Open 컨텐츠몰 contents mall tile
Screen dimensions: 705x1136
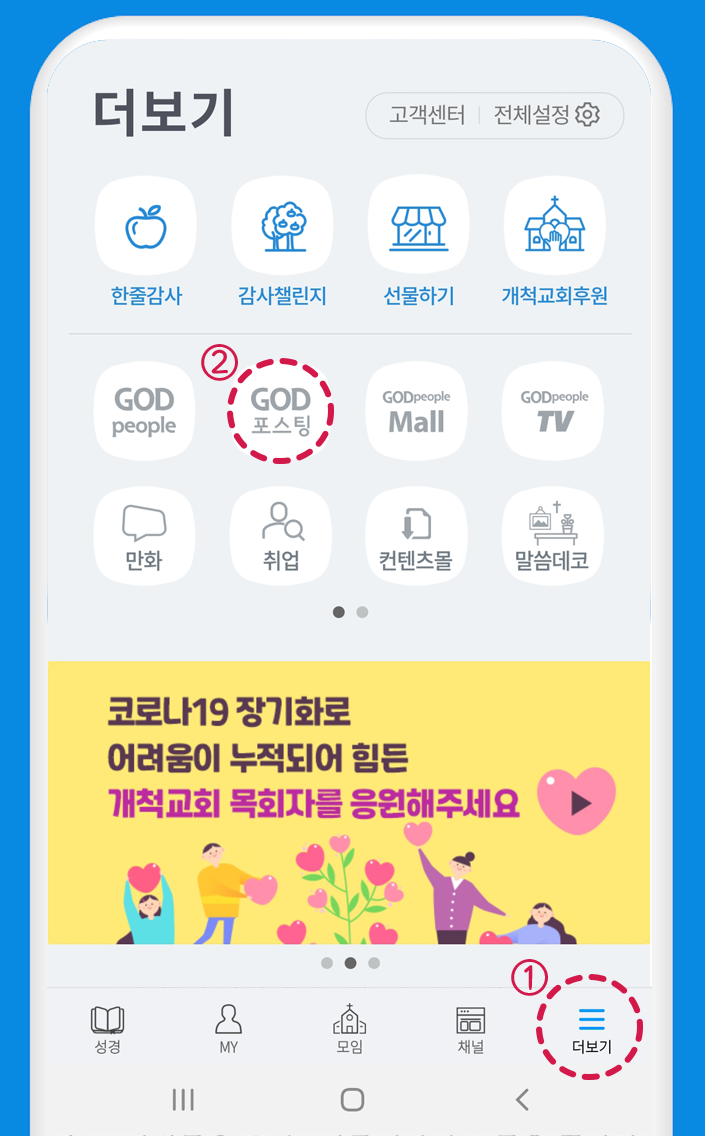[x=416, y=536]
